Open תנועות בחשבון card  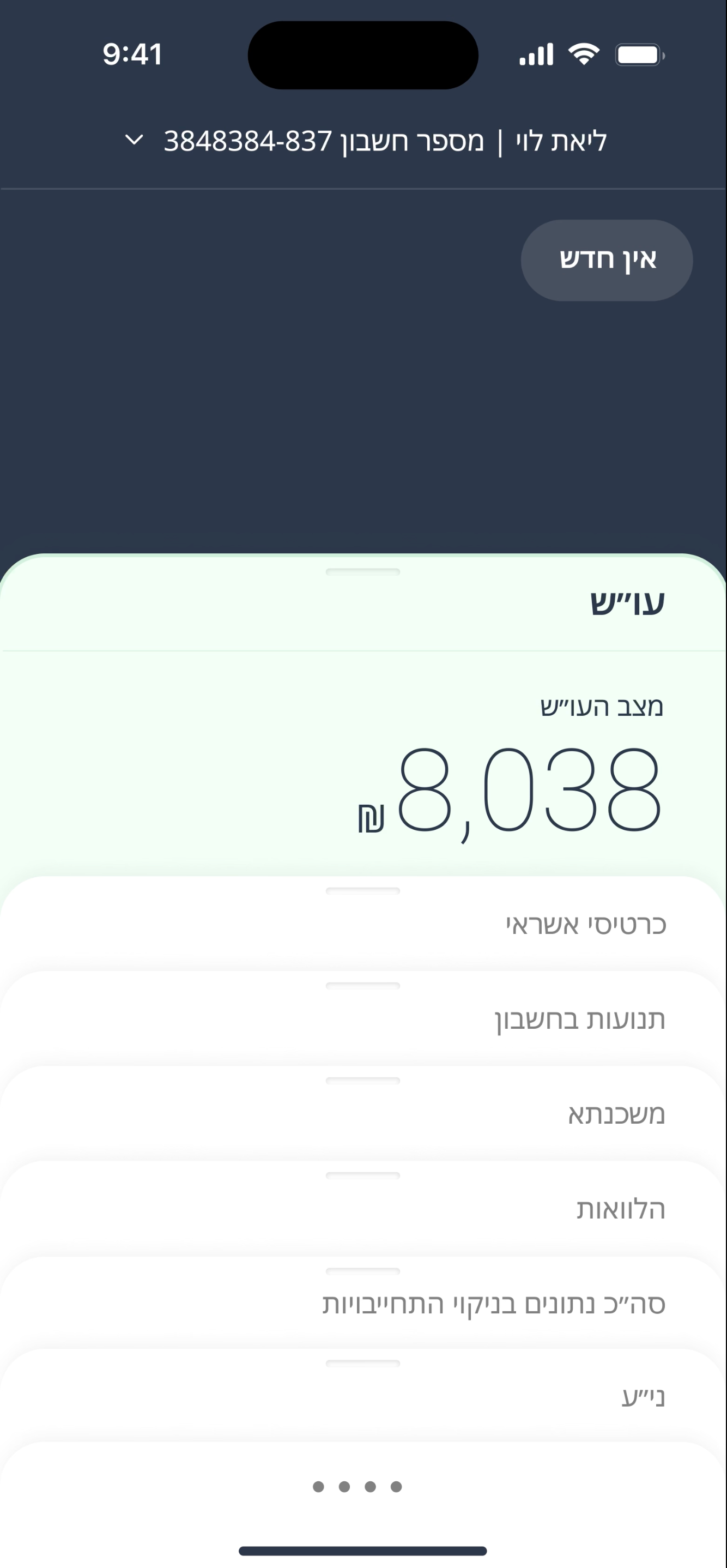(x=363, y=1019)
